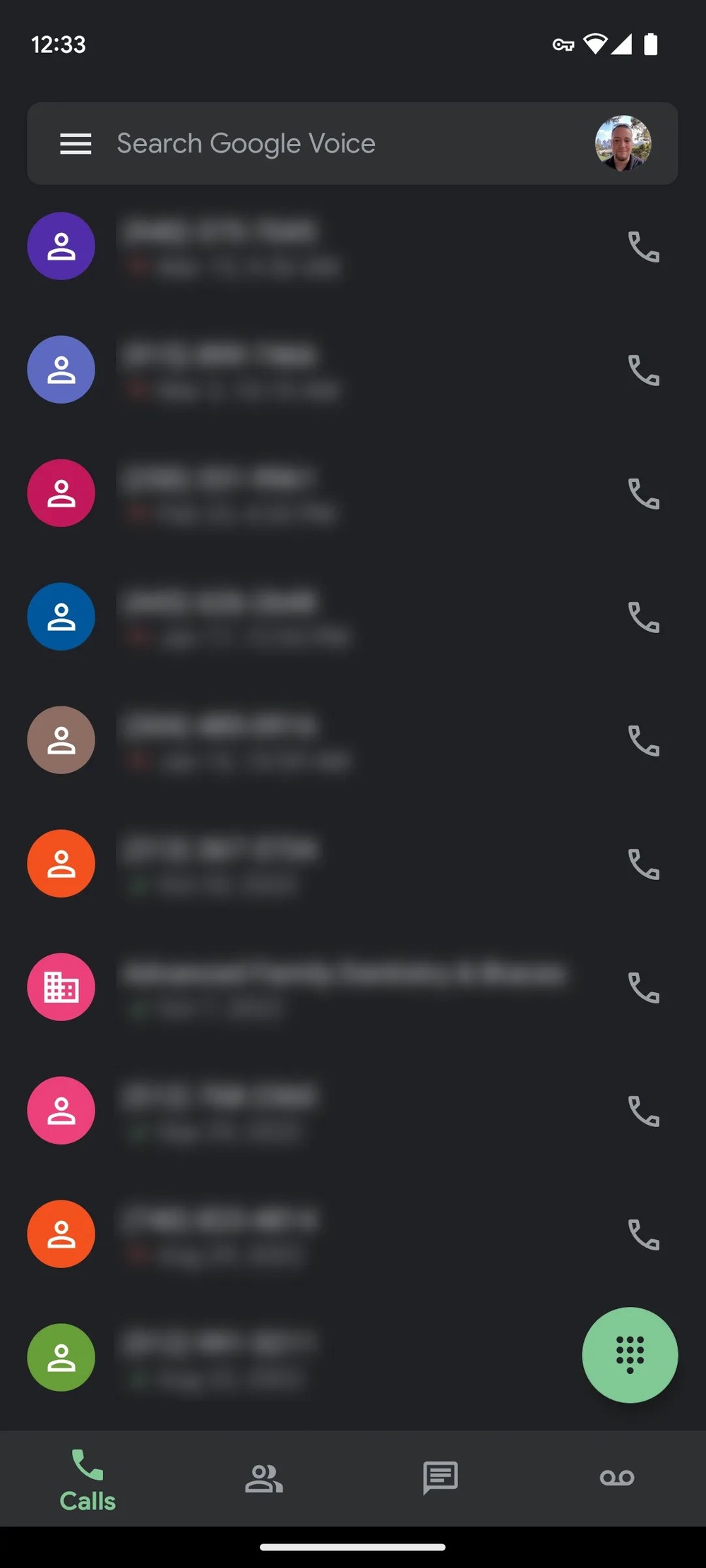The height and width of the screenshot is (1568, 706).
Task: Call the entry with the brown avatar
Action: pos(644,740)
